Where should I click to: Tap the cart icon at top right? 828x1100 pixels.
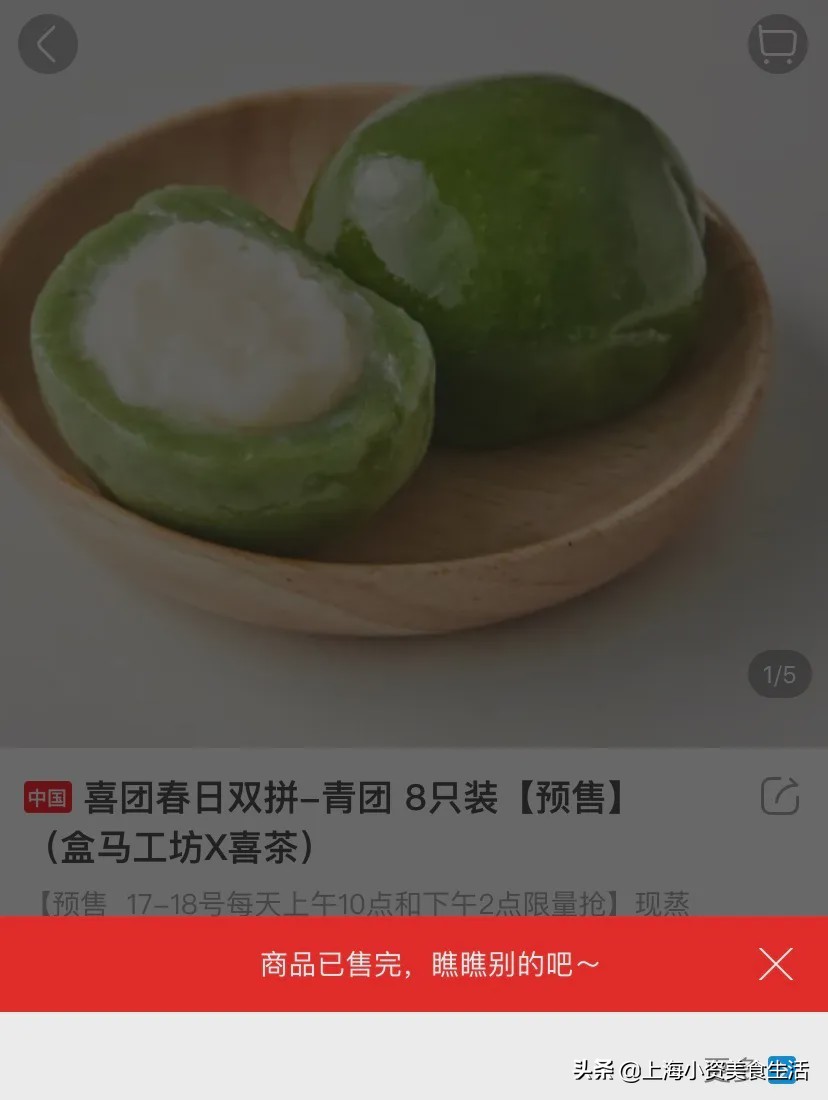(x=777, y=44)
